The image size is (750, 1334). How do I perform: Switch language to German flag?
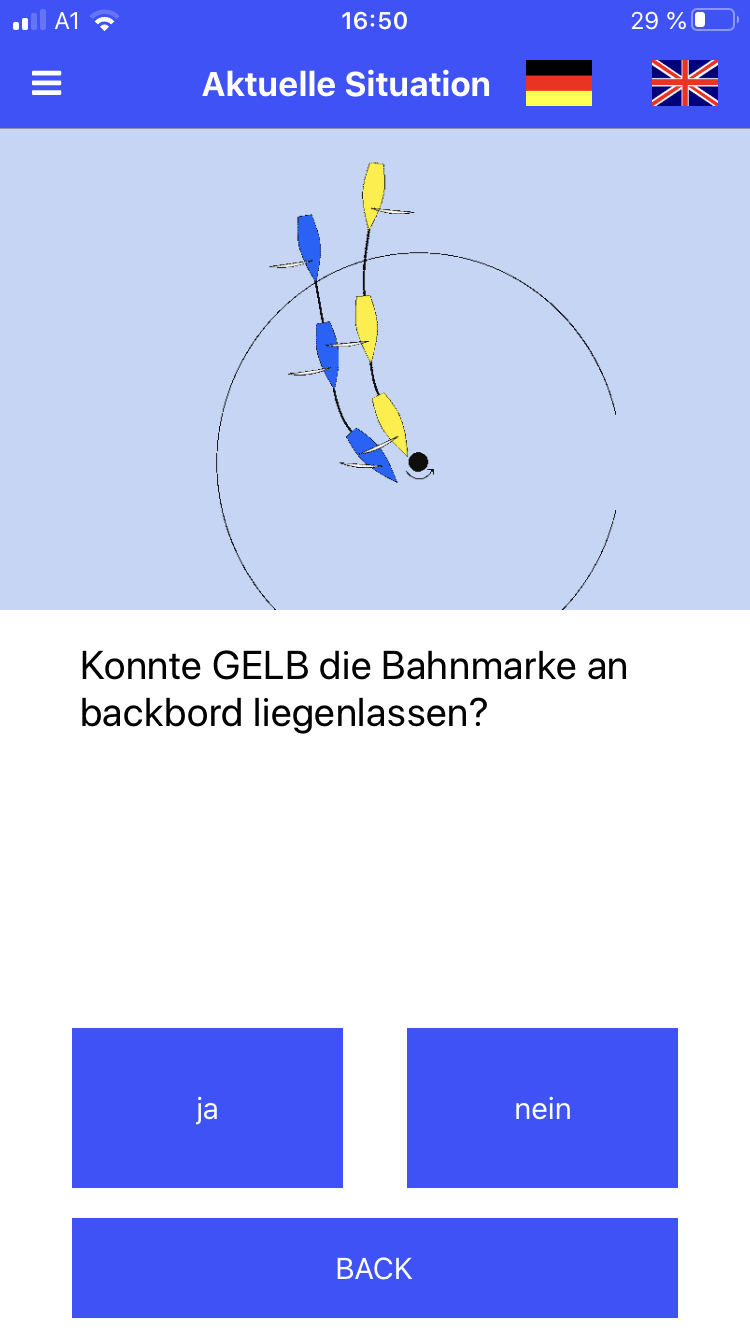[x=558, y=84]
